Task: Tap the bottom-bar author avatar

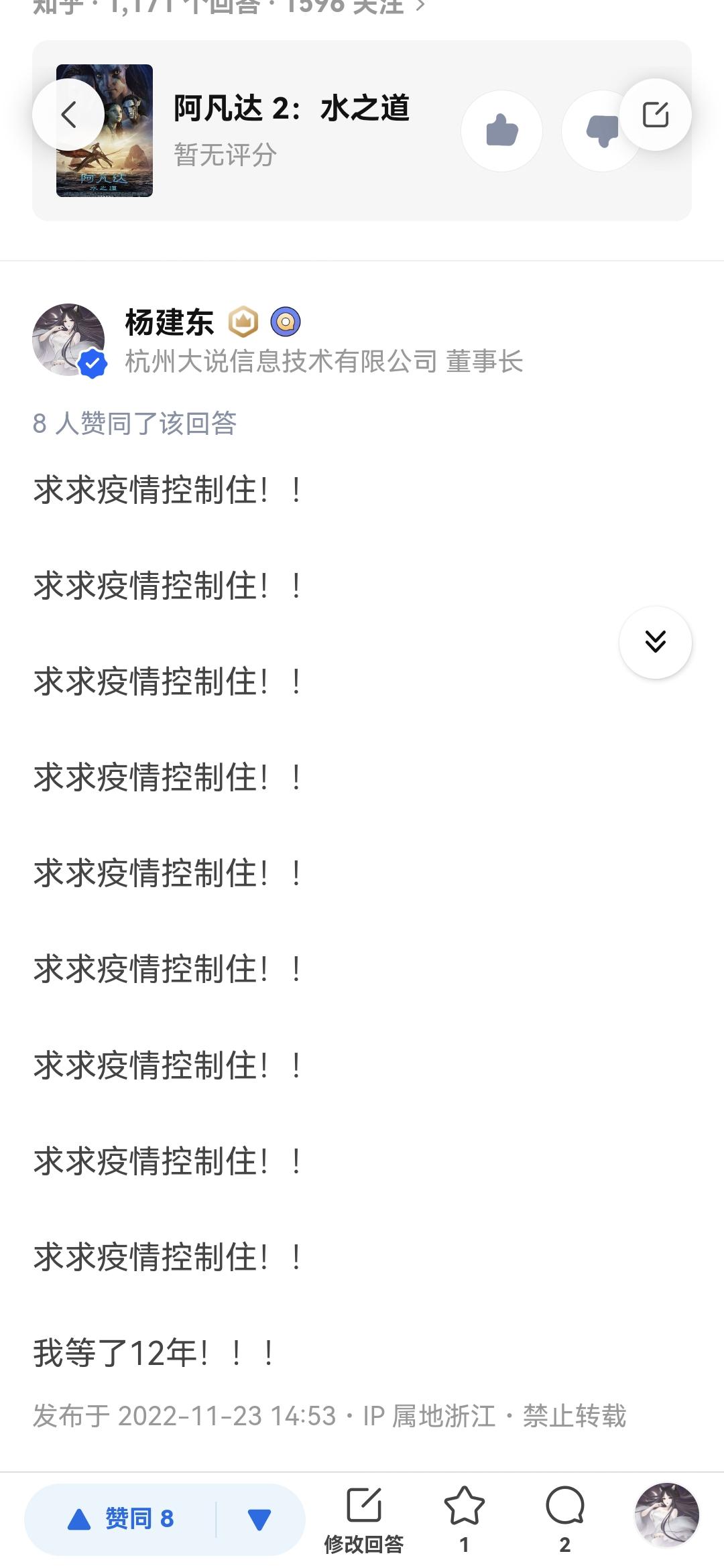Action: pos(666,1515)
